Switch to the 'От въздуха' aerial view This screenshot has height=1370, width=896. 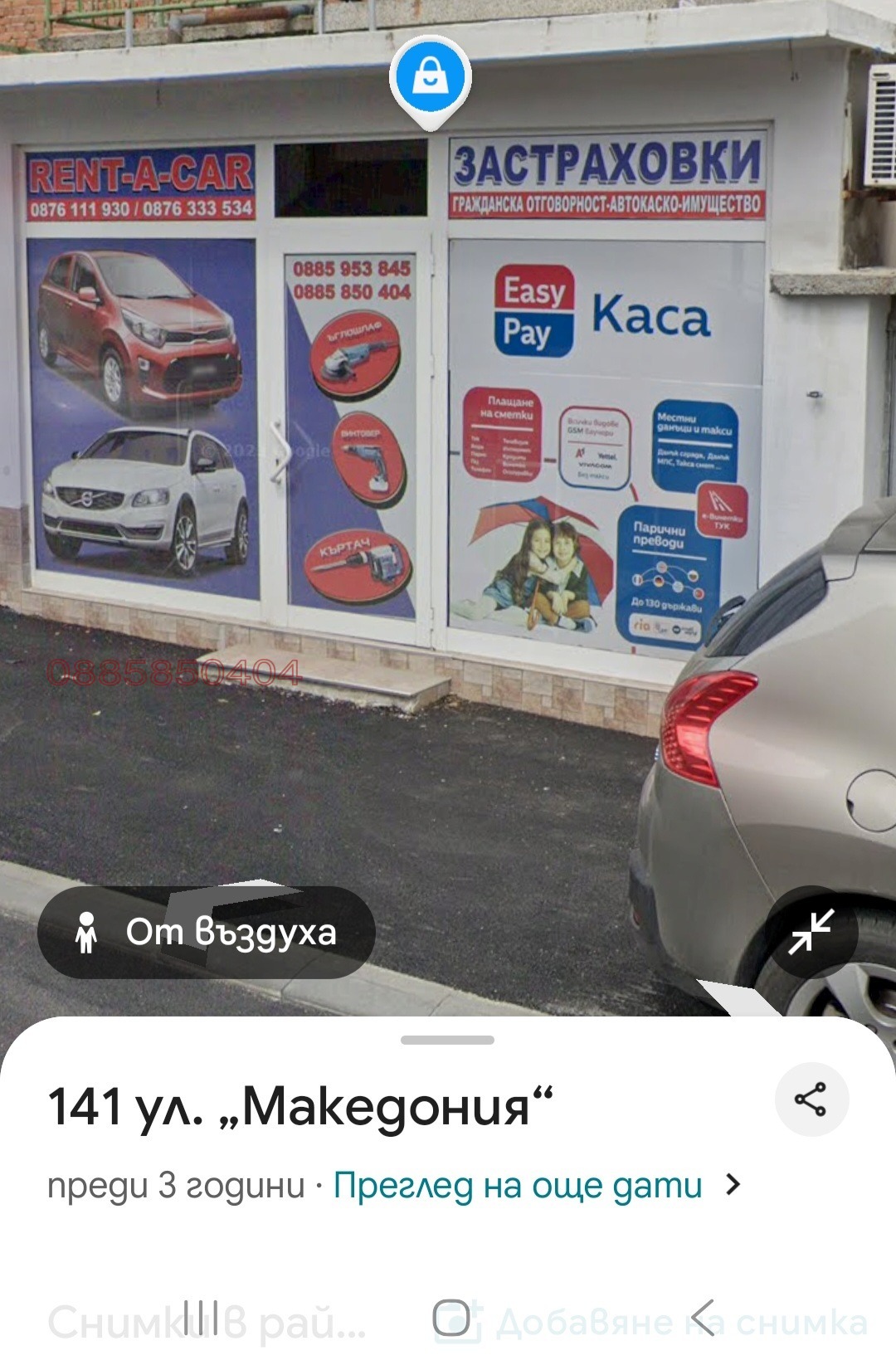207,932
